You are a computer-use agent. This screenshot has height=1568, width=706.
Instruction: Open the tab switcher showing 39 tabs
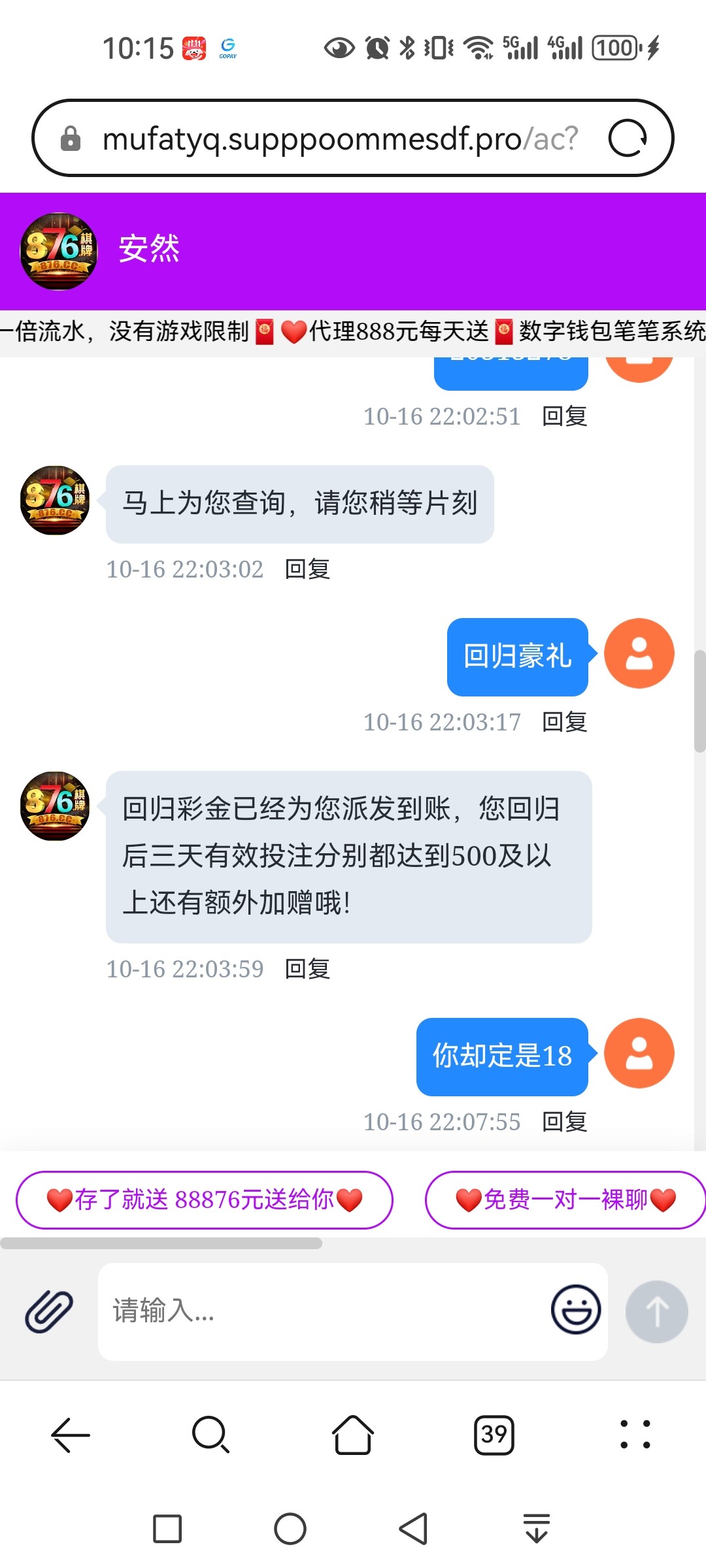click(x=494, y=1435)
